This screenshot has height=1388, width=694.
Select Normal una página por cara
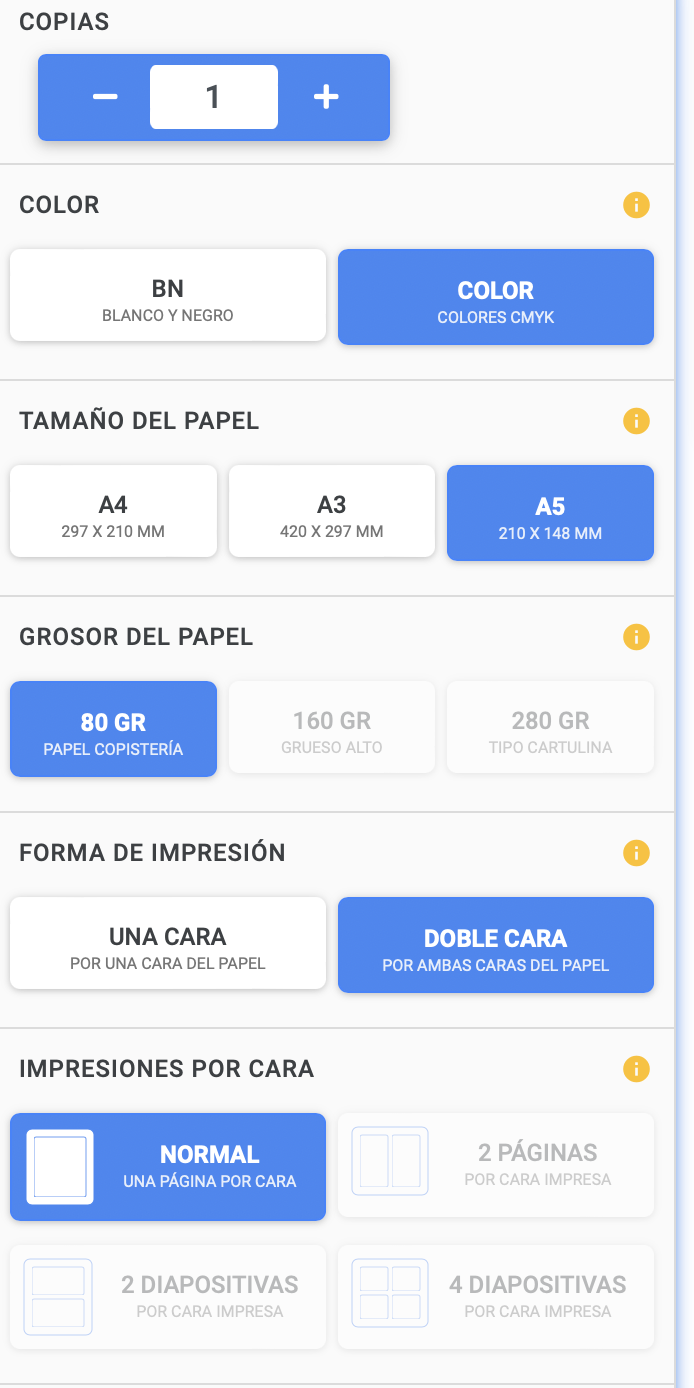(168, 1167)
